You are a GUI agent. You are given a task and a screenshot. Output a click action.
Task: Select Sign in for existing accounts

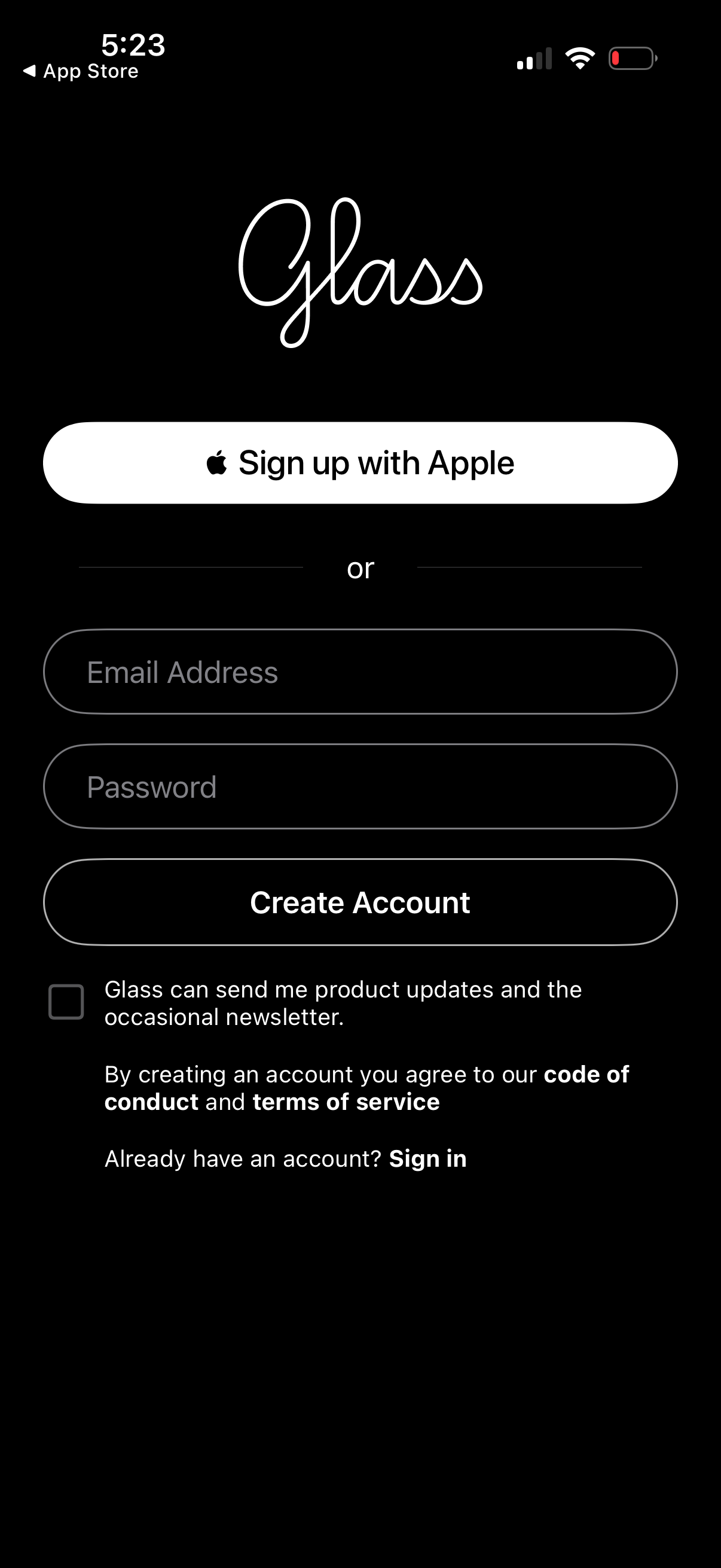[427, 1157]
